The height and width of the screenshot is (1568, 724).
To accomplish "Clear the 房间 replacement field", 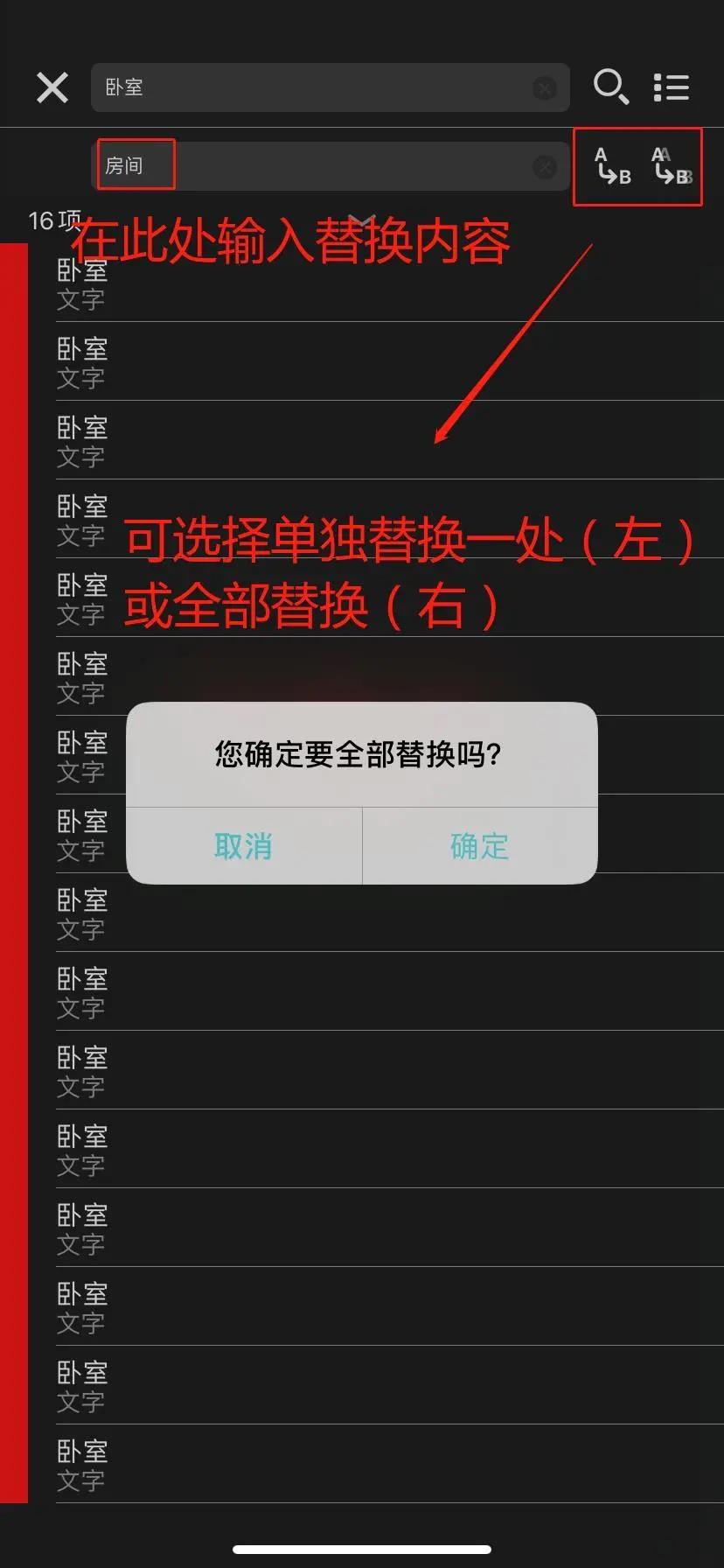I will point(545,167).
